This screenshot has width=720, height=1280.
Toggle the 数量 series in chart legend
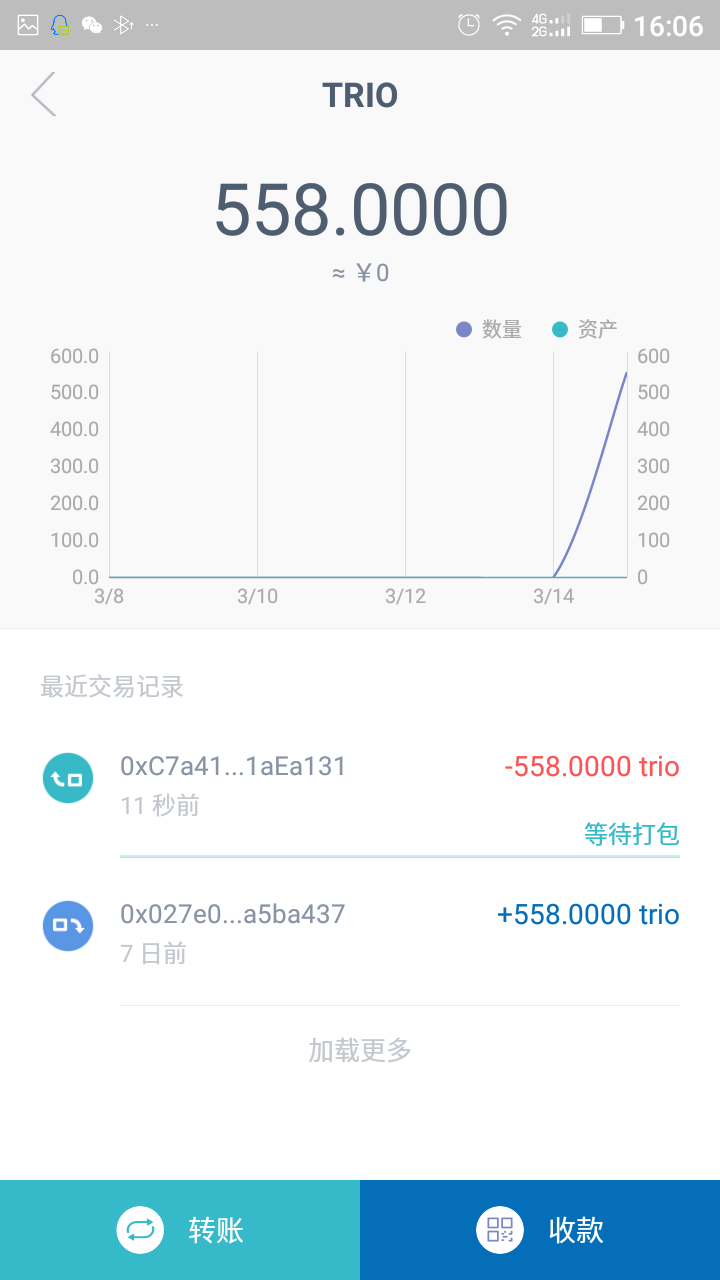492,328
